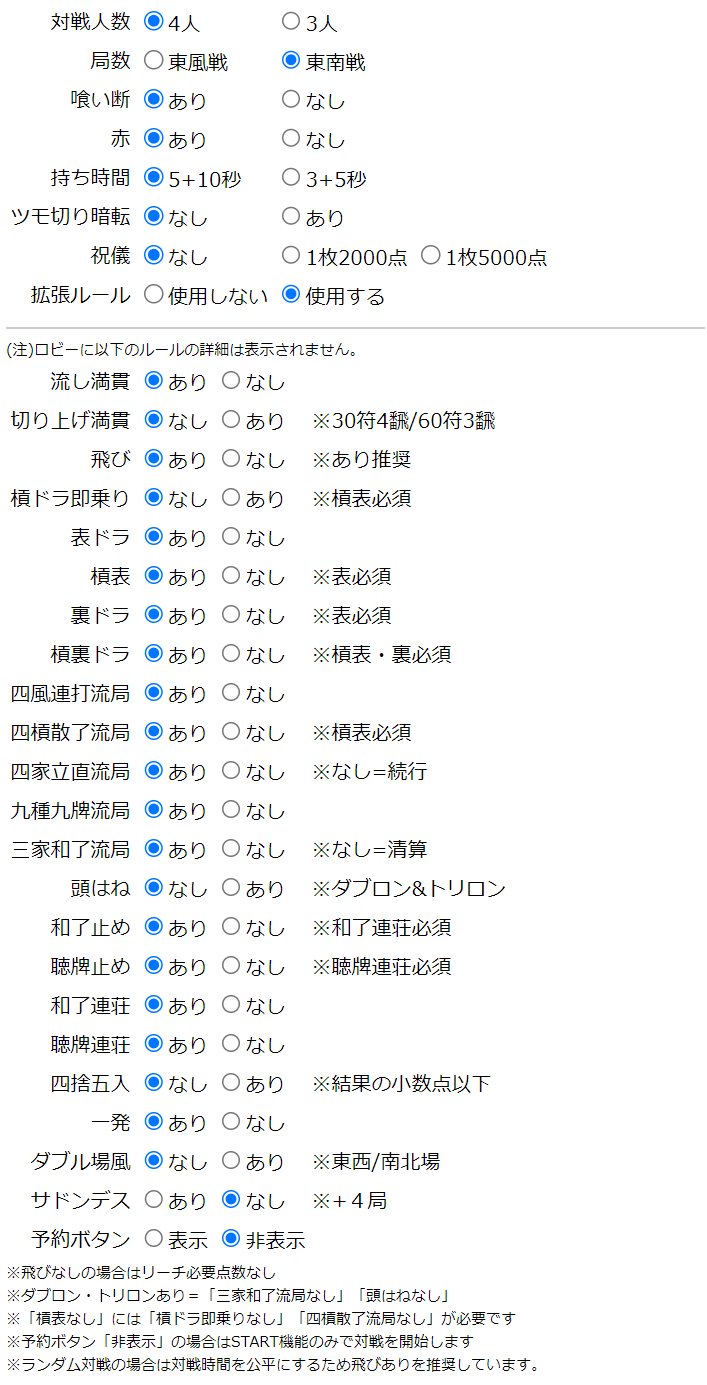This screenshot has width=707, height=1385.
Task: Select 使用しない for 拡張ルール
Action: point(154,294)
